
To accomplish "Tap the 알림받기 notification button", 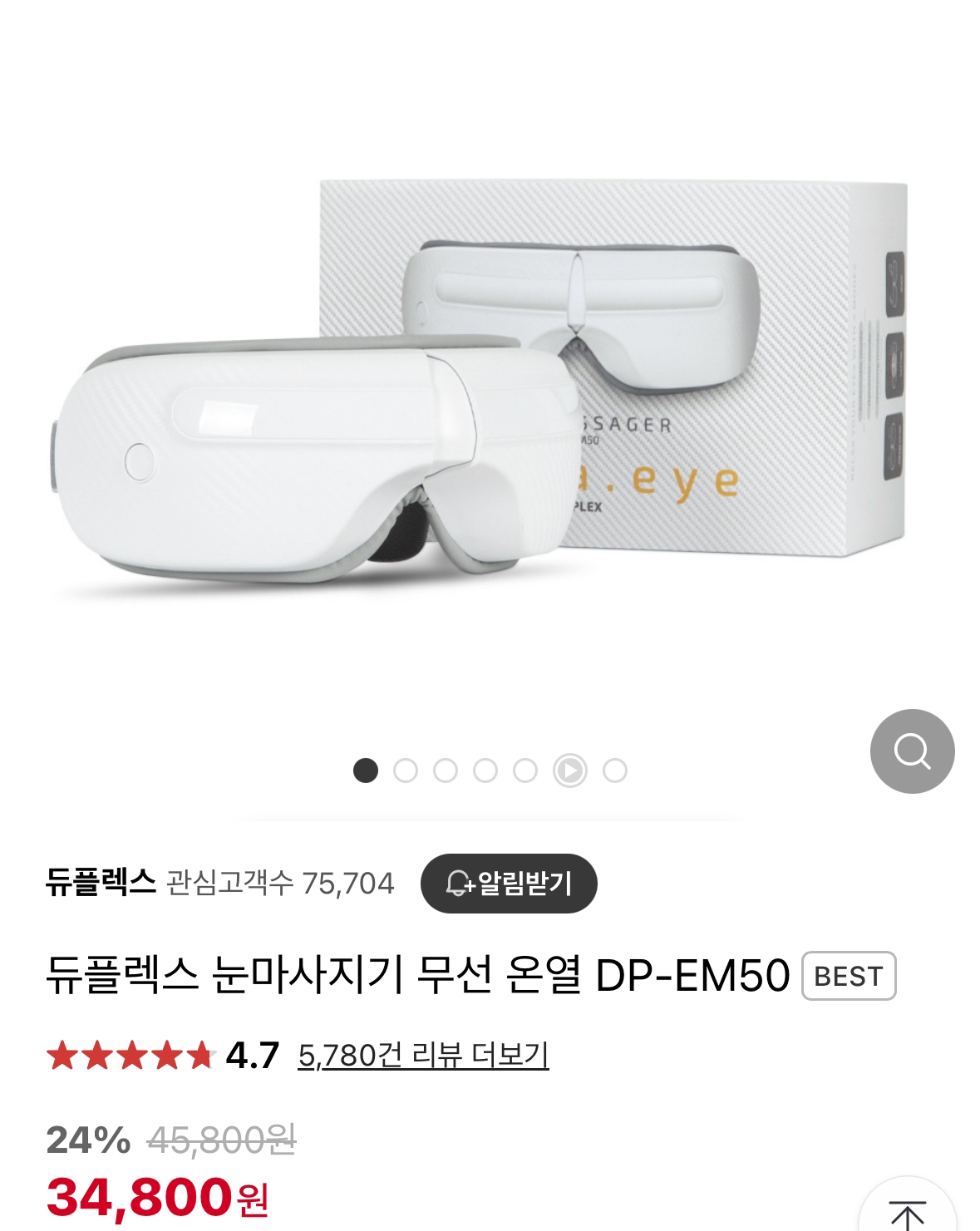I will [509, 883].
